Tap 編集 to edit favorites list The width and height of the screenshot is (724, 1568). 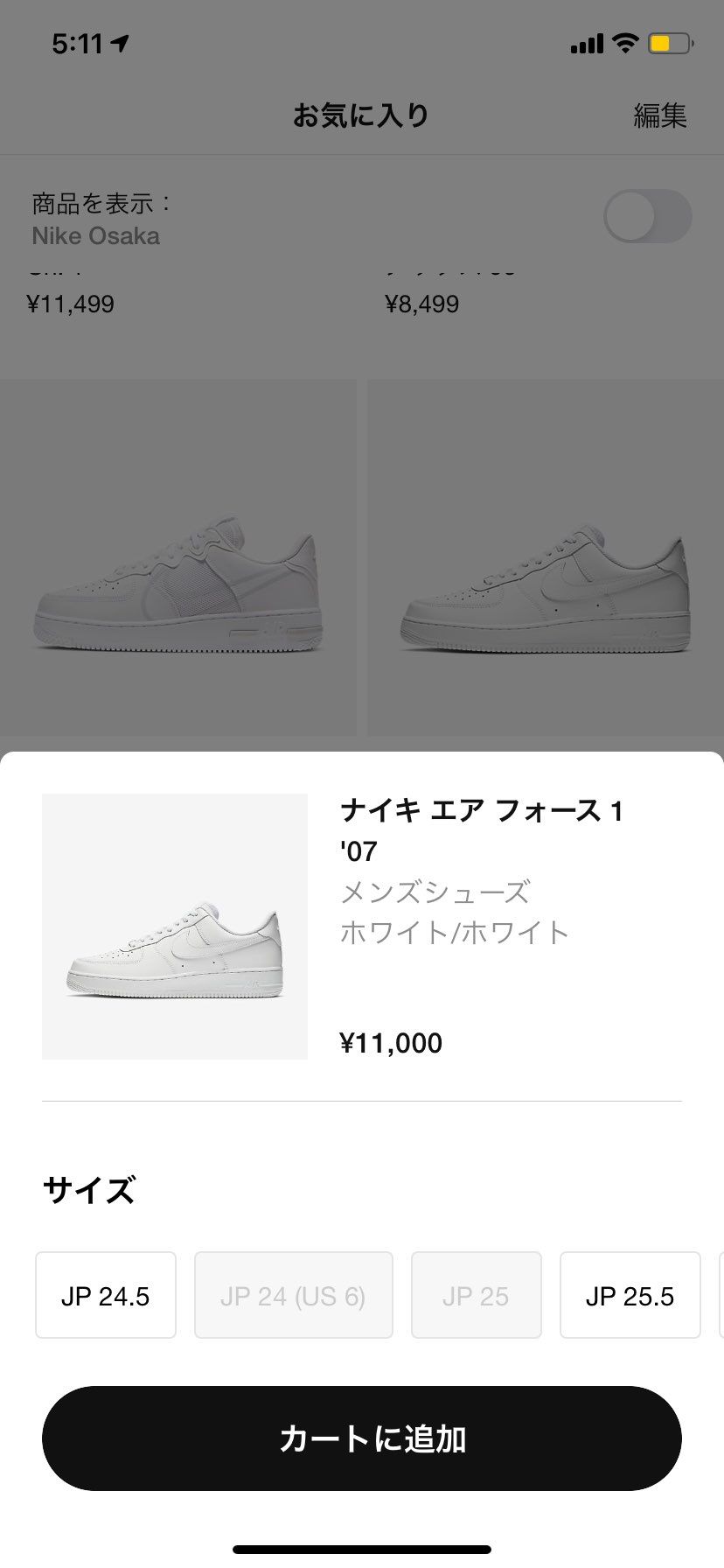[659, 115]
